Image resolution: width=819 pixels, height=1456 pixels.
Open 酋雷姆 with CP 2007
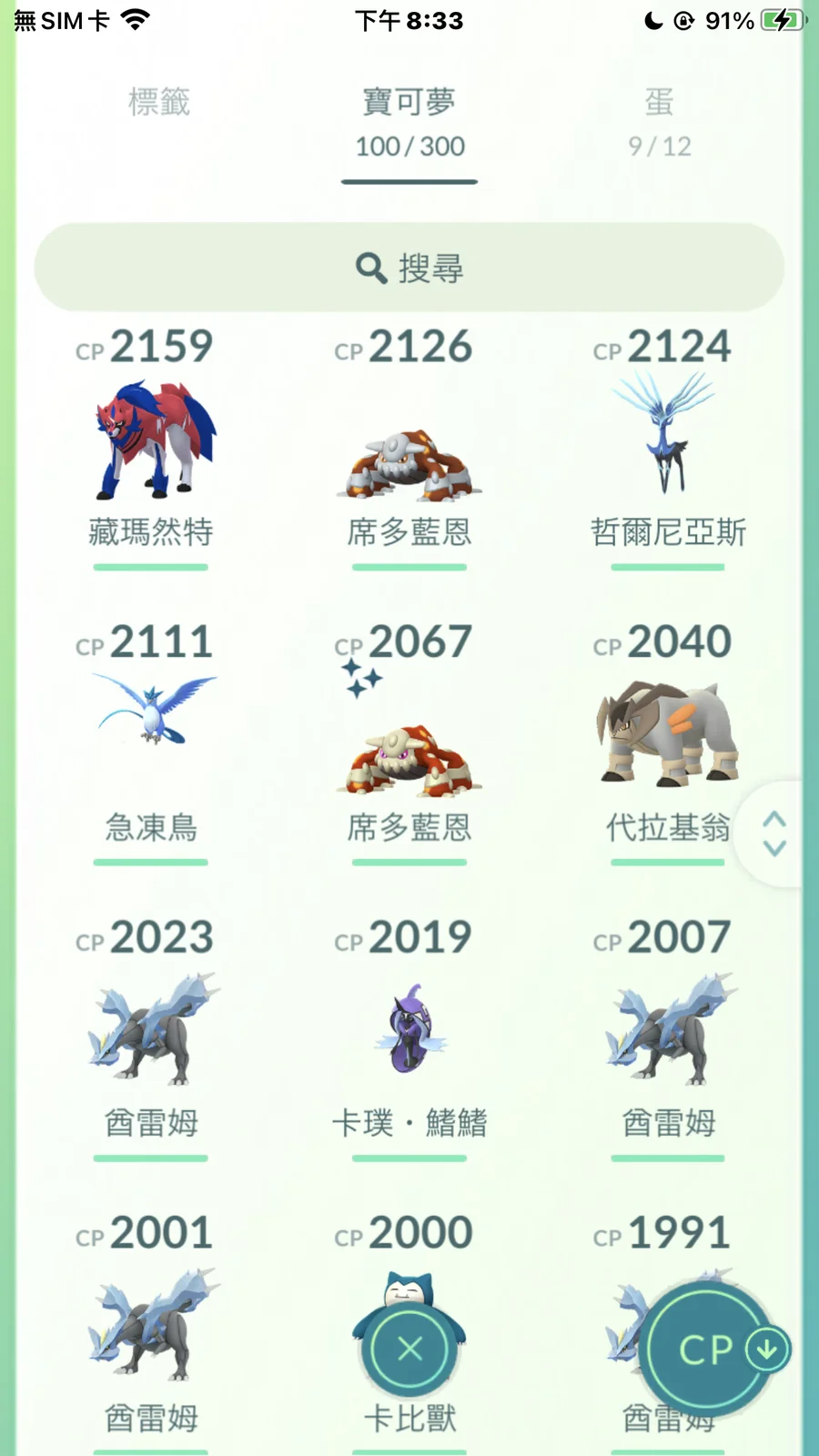pyautogui.click(x=668, y=1028)
